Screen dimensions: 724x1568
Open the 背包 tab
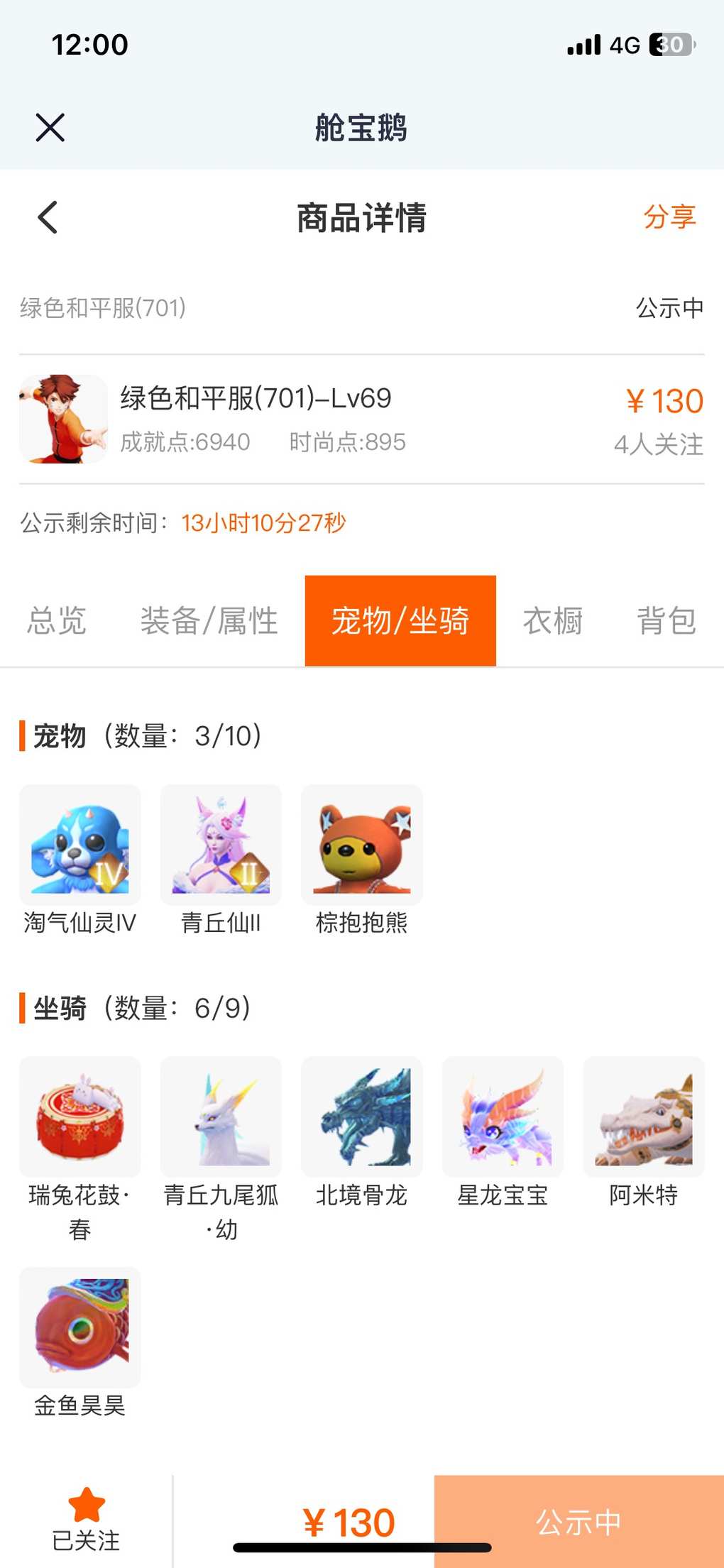[666, 621]
